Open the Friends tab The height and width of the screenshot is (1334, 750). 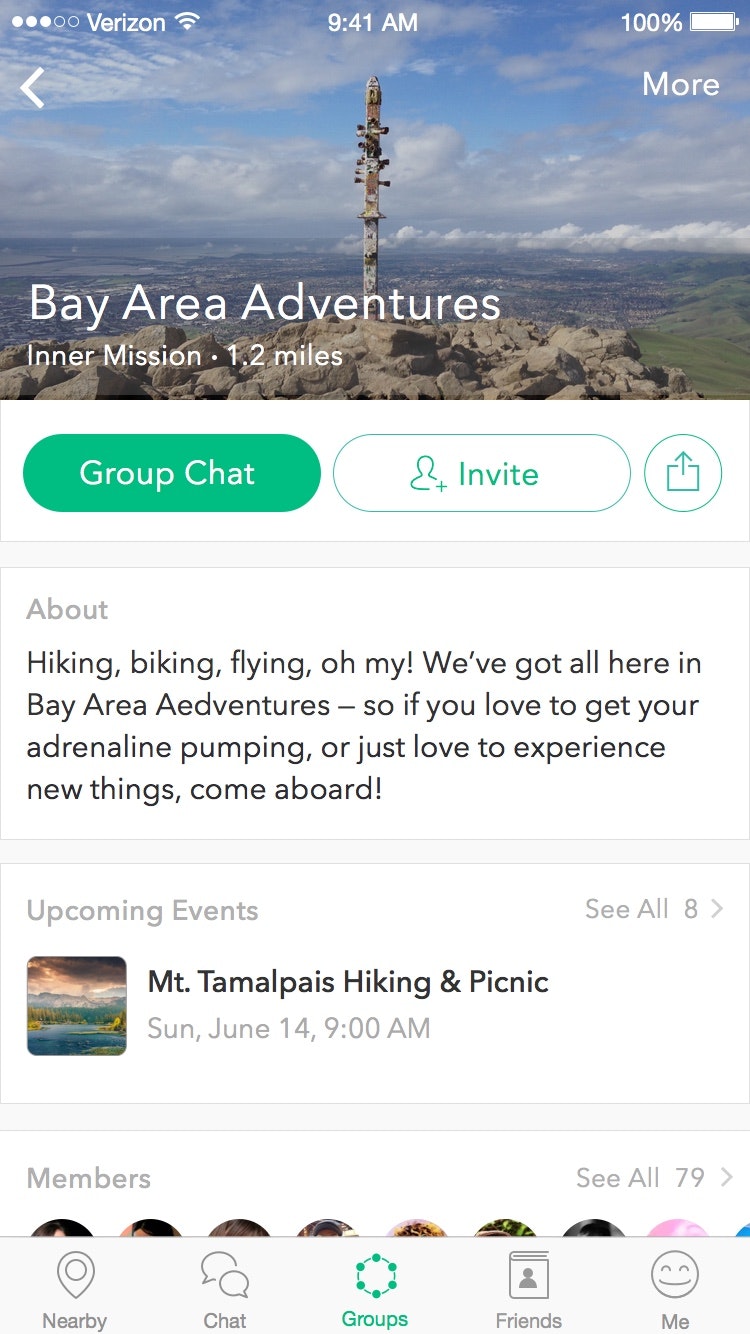point(528,1290)
